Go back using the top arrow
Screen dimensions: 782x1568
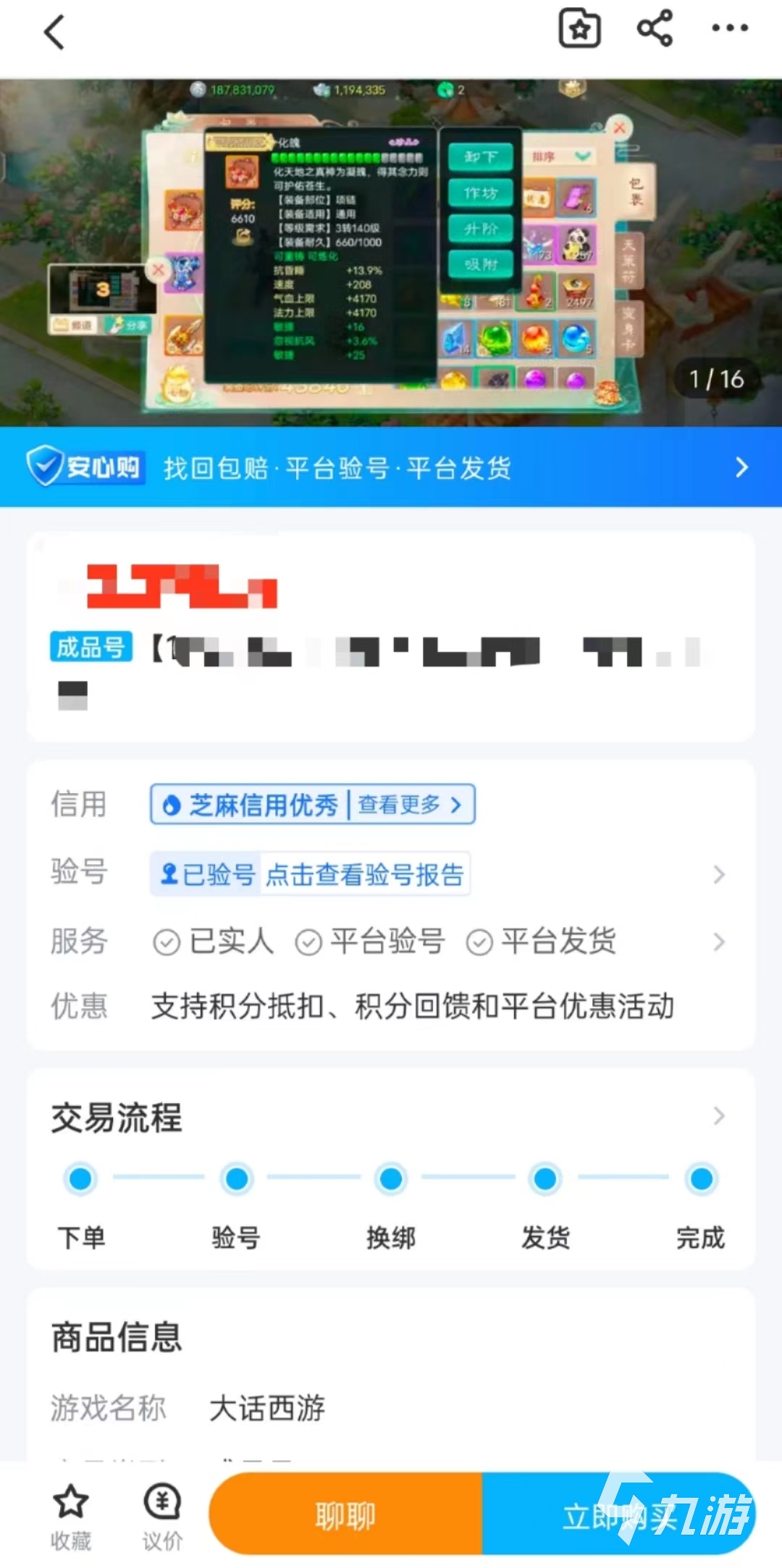click(x=55, y=32)
